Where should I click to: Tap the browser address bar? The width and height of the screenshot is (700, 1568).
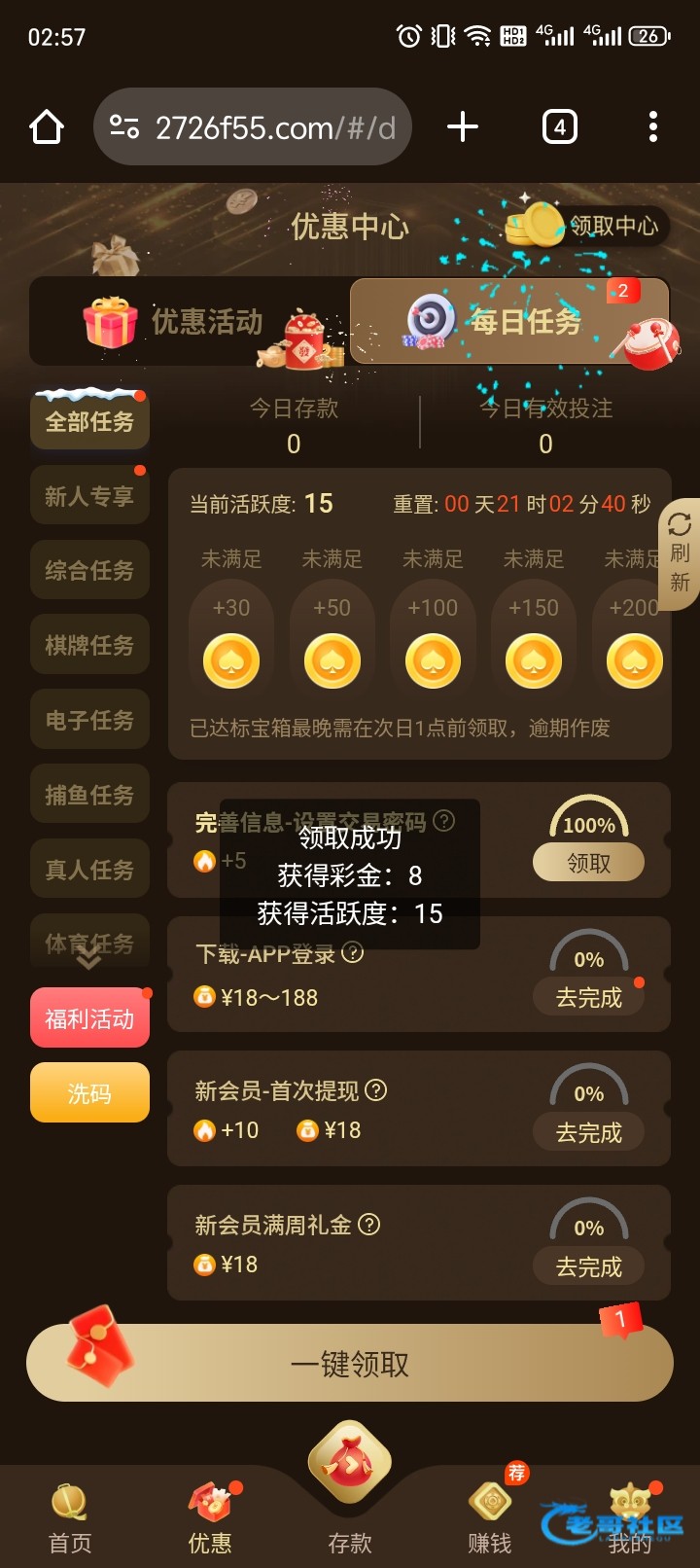coord(253,127)
